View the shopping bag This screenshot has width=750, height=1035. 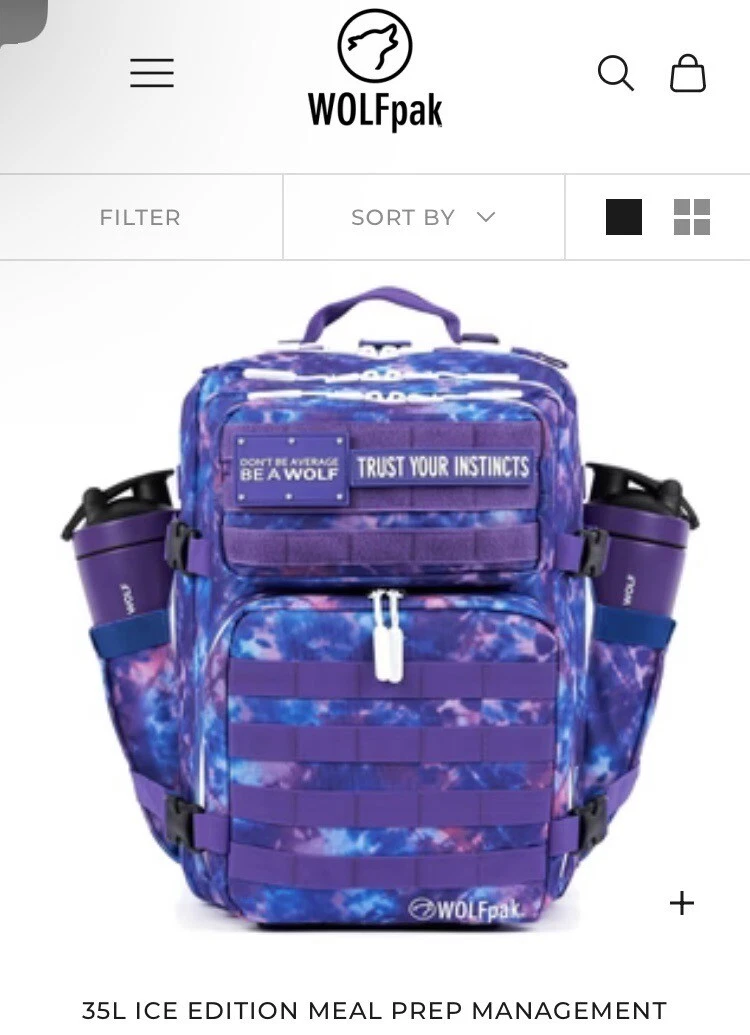coord(687,73)
